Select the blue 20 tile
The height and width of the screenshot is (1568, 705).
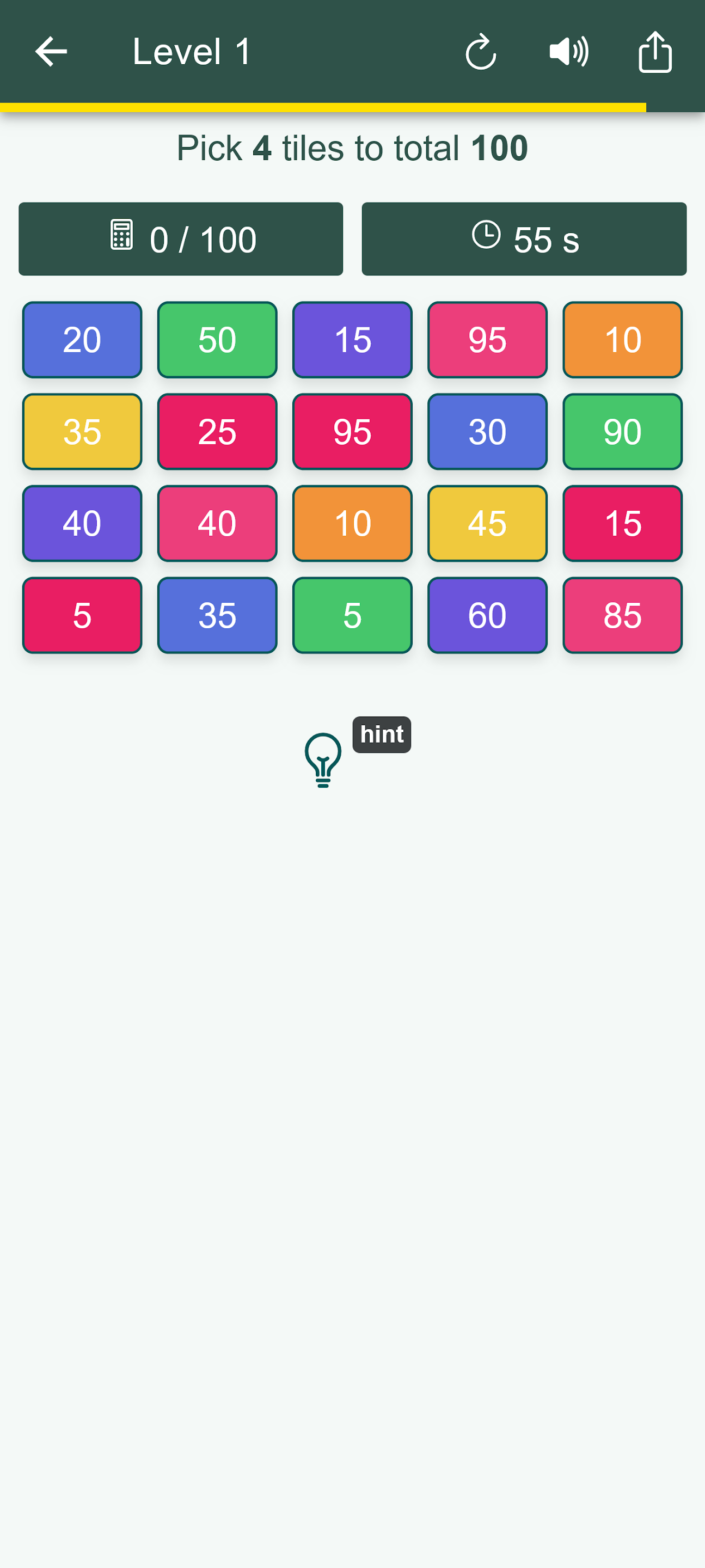coord(82,340)
